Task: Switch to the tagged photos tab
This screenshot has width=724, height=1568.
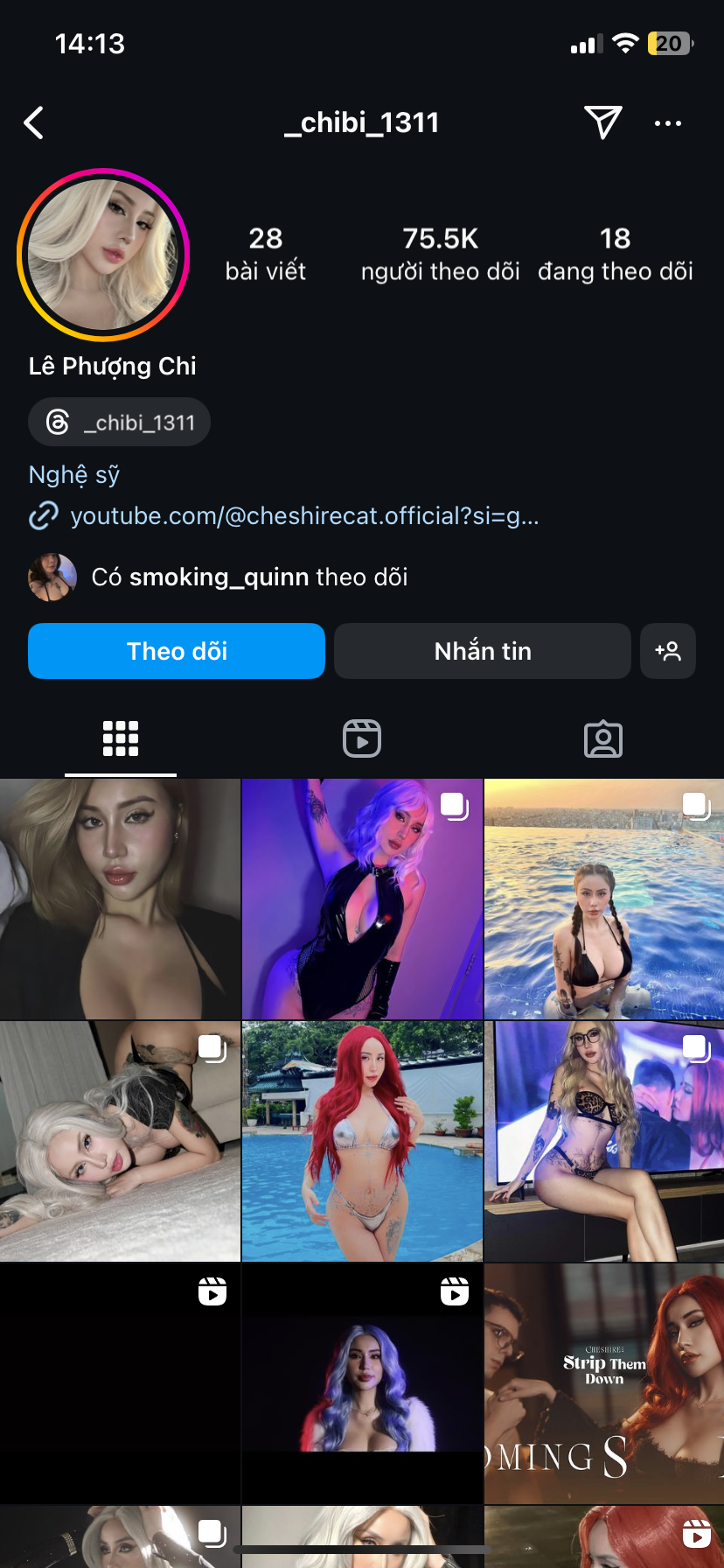Action: (x=602, y=738)
